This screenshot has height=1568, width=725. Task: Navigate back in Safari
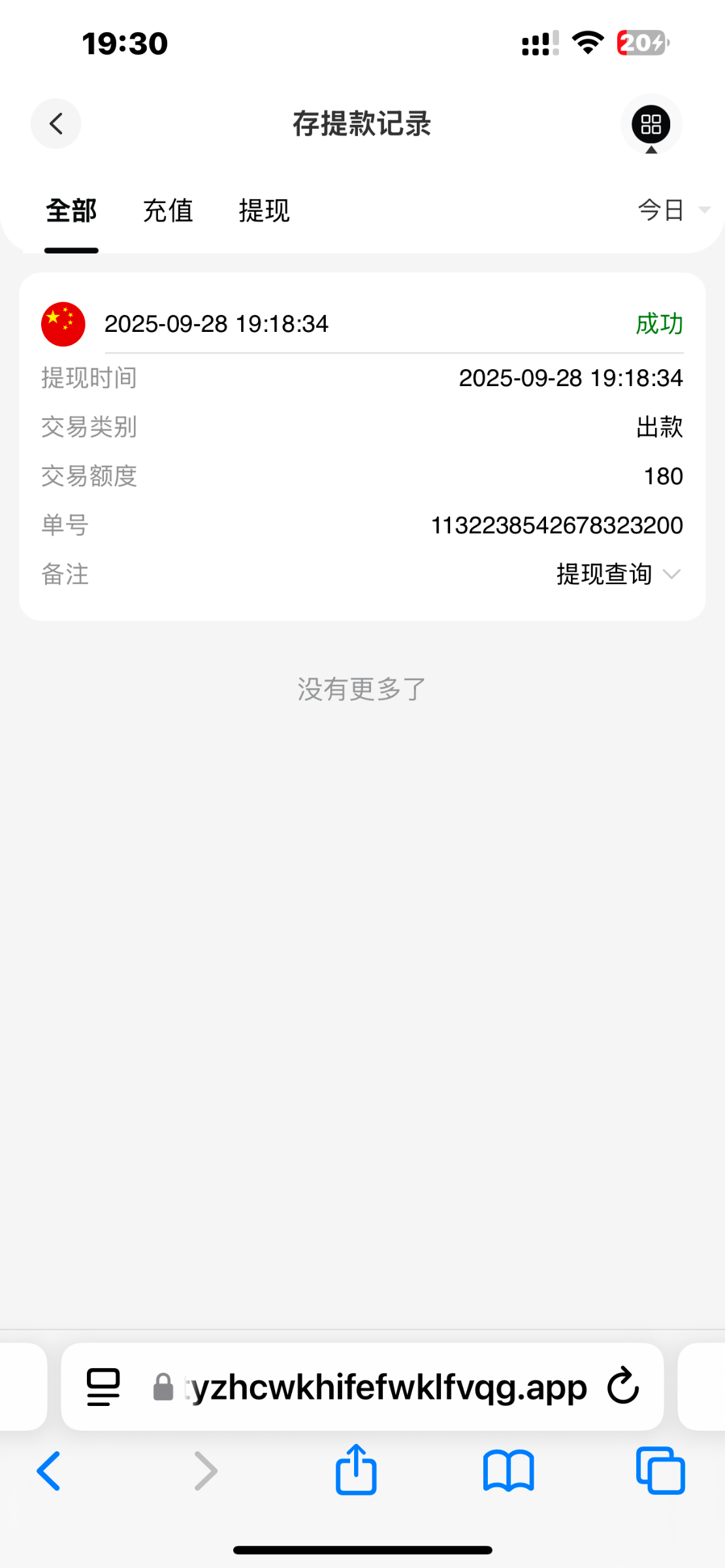[49, 1471]
